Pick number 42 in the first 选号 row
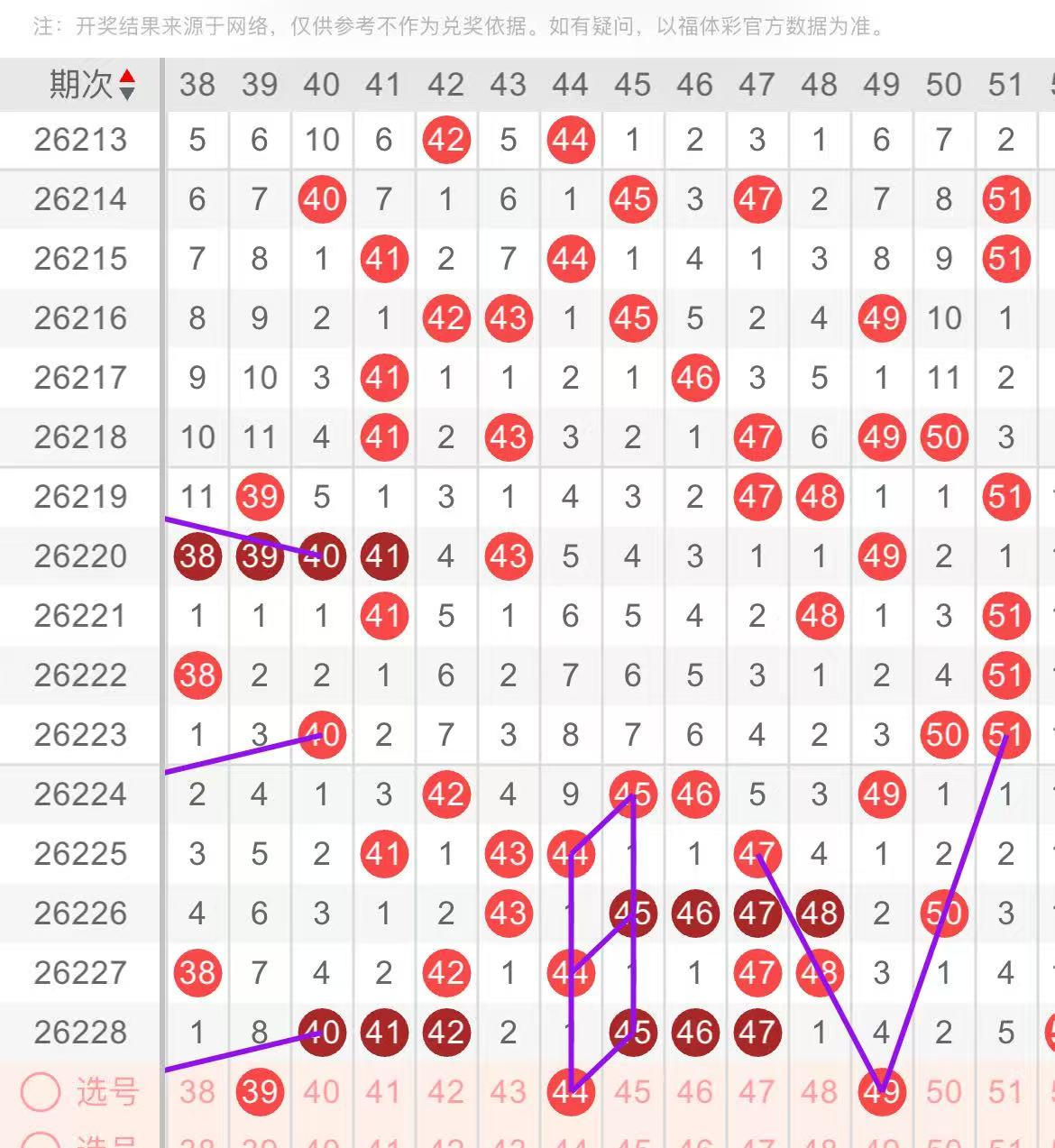This screenshot has width=1055, height=1148. point(445,1092)
